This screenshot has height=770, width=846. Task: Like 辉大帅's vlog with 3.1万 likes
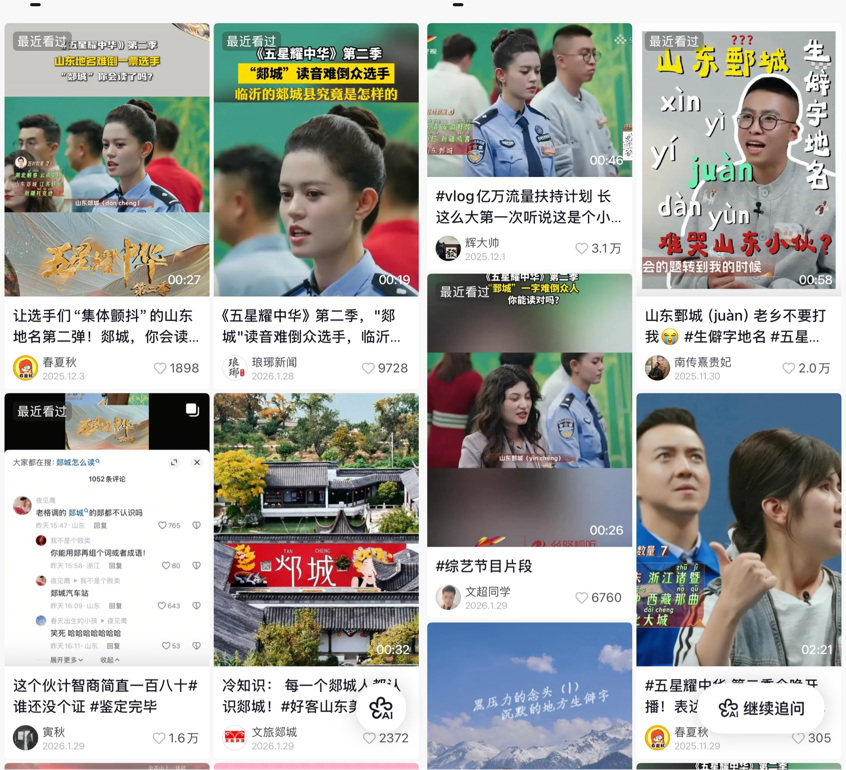click(581, 248)
